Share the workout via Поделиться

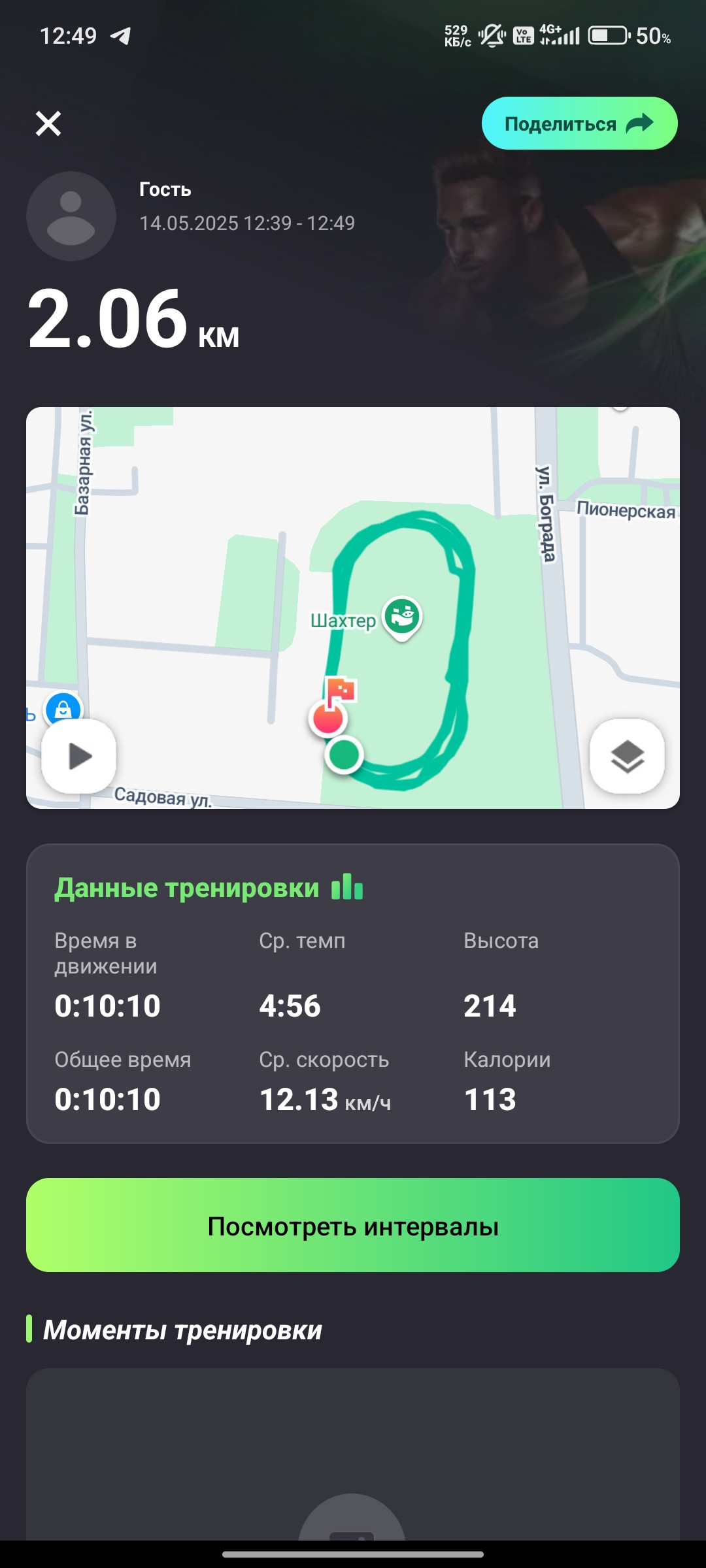tap(579, 123)
